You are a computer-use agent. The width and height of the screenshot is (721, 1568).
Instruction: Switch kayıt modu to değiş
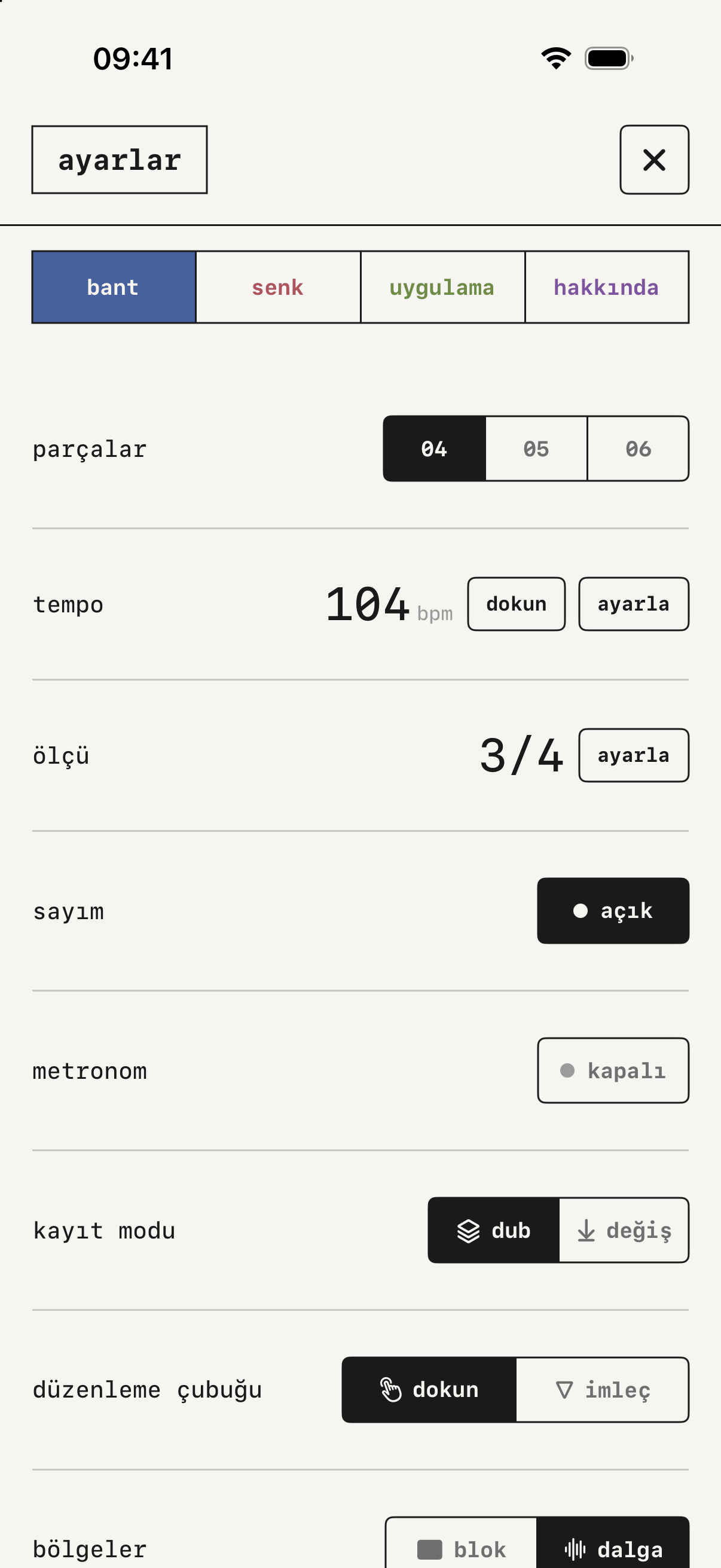(624, 1230)
